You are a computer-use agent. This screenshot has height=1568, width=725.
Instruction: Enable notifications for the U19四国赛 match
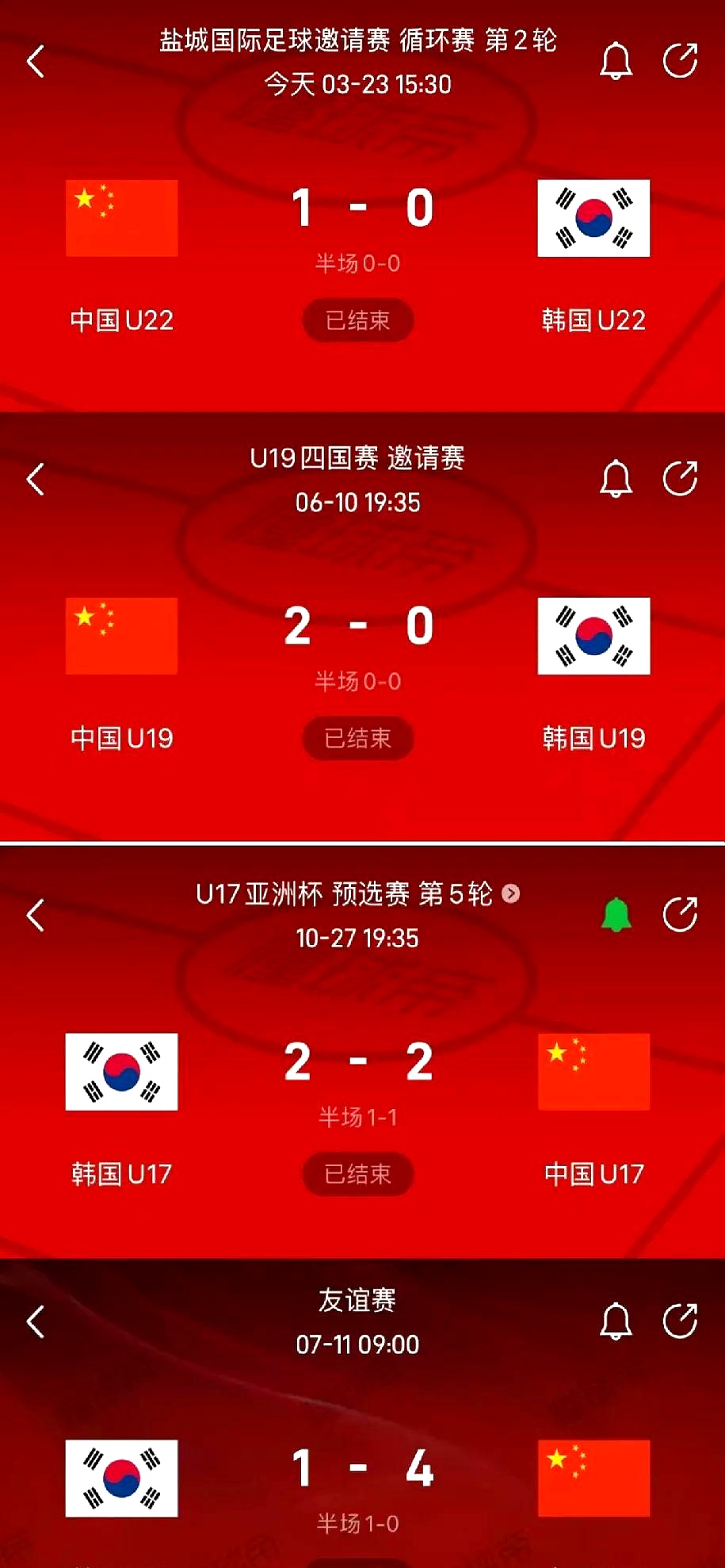pos(615,479)
